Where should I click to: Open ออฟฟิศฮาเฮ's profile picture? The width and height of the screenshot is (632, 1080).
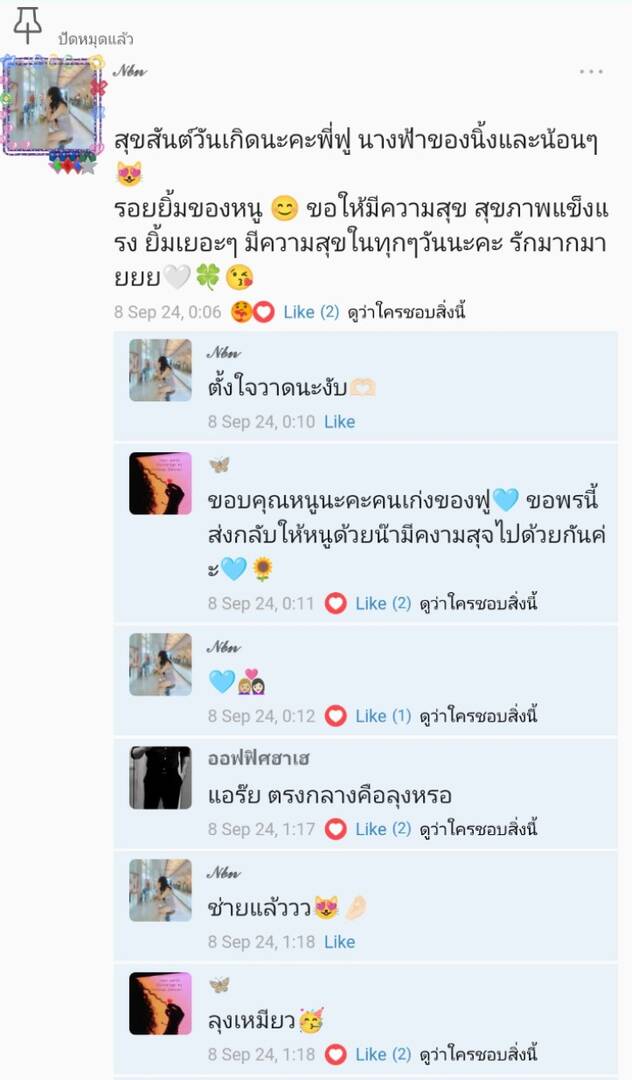160,777
